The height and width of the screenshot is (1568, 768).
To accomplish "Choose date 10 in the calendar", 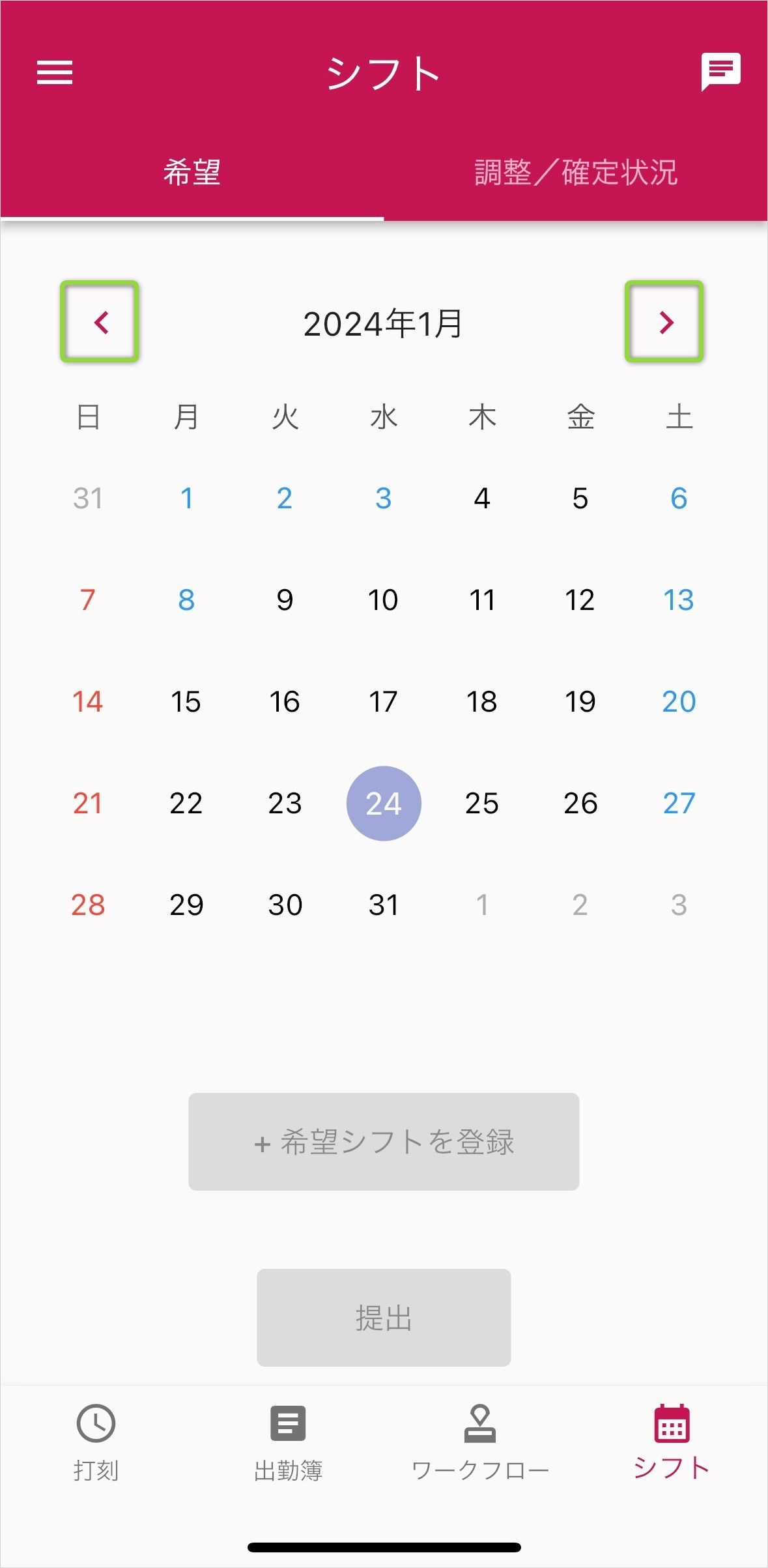I will (383, 600).
